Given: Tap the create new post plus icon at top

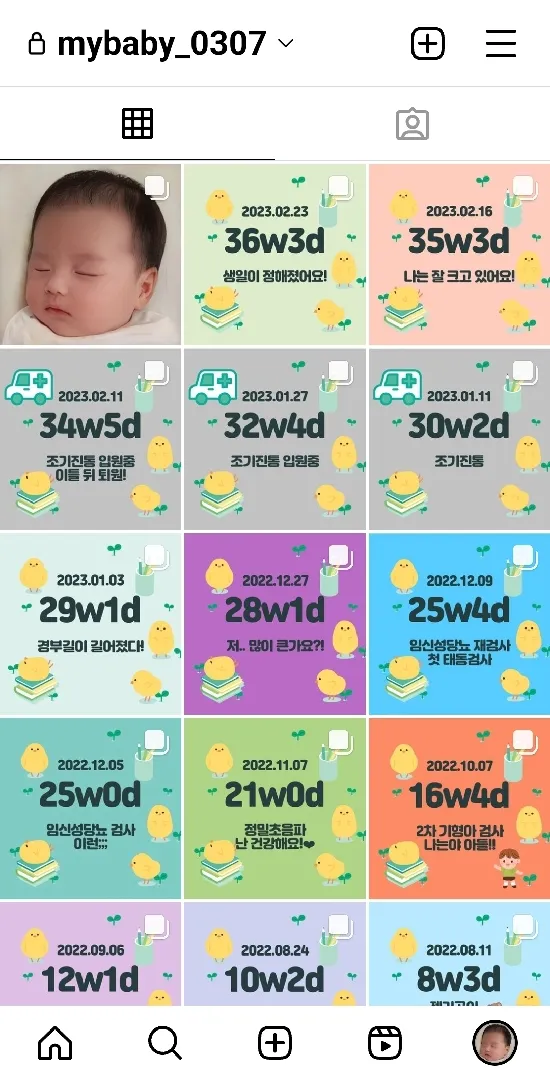Looking at the screenshot, I should [x=428, y=44].
